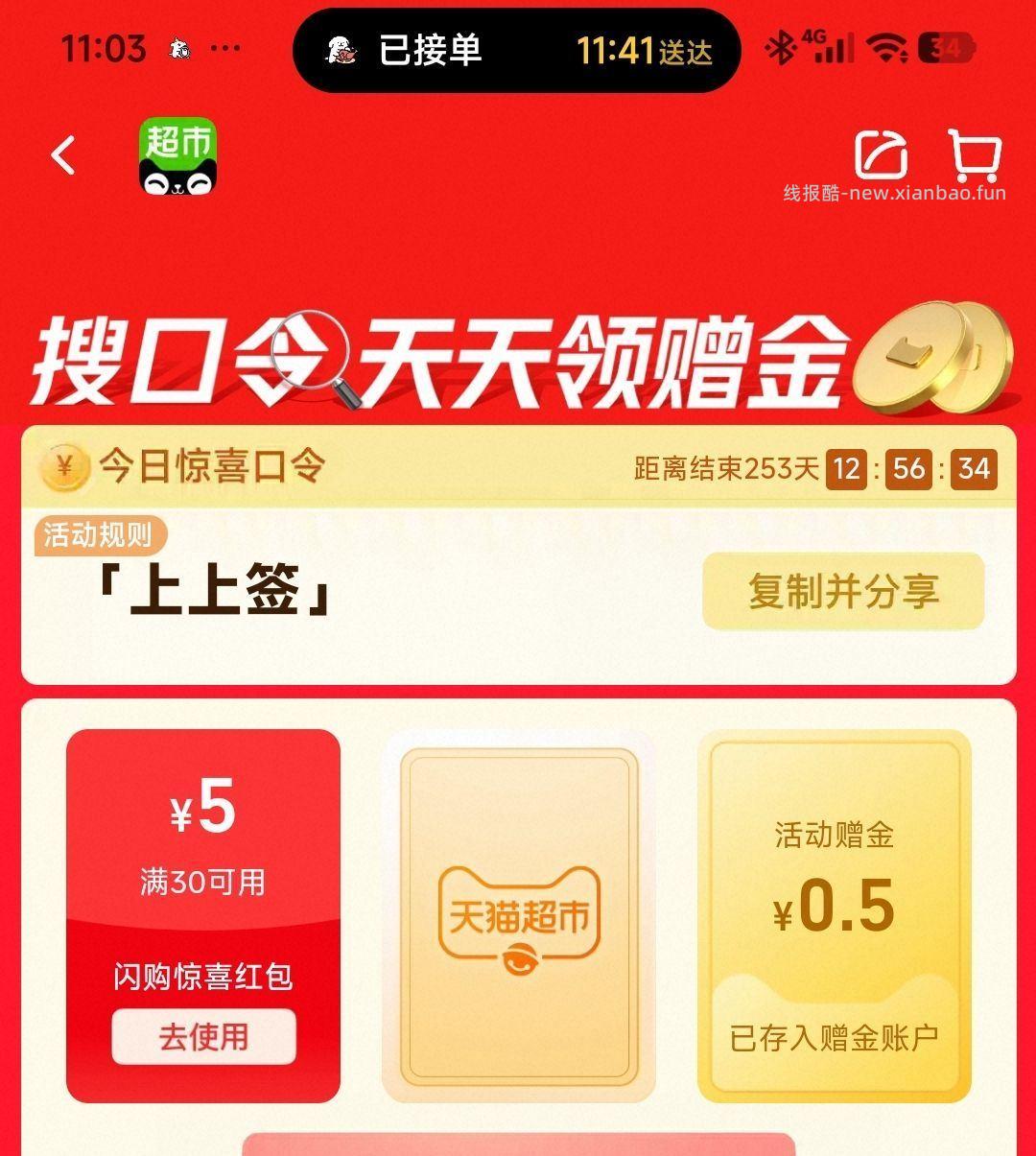Select the password text 「上上签」
The width and height of the screenshot is (1036, 1156).
point(213,592)
